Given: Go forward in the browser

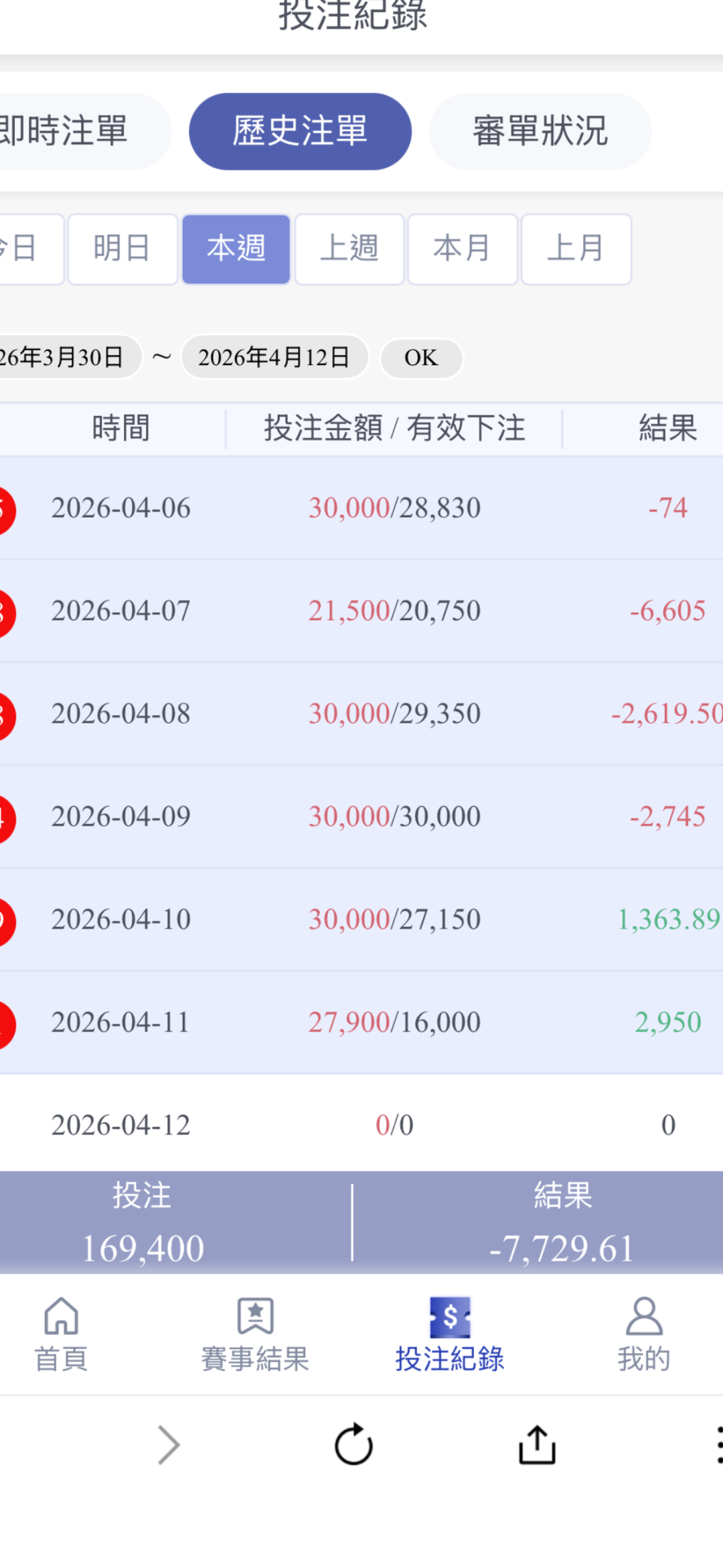Looking at the screenshot, I should 169,1445.
